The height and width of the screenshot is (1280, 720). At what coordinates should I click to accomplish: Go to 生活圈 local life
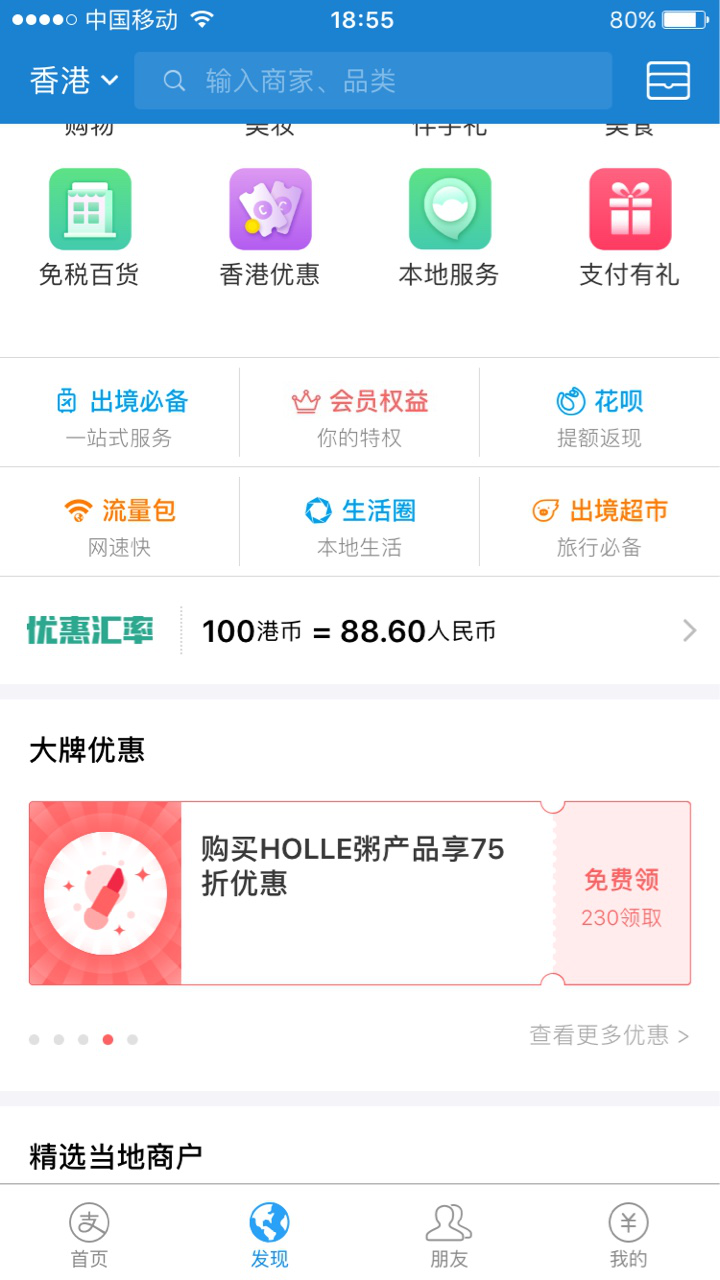[x=360, y=527]
